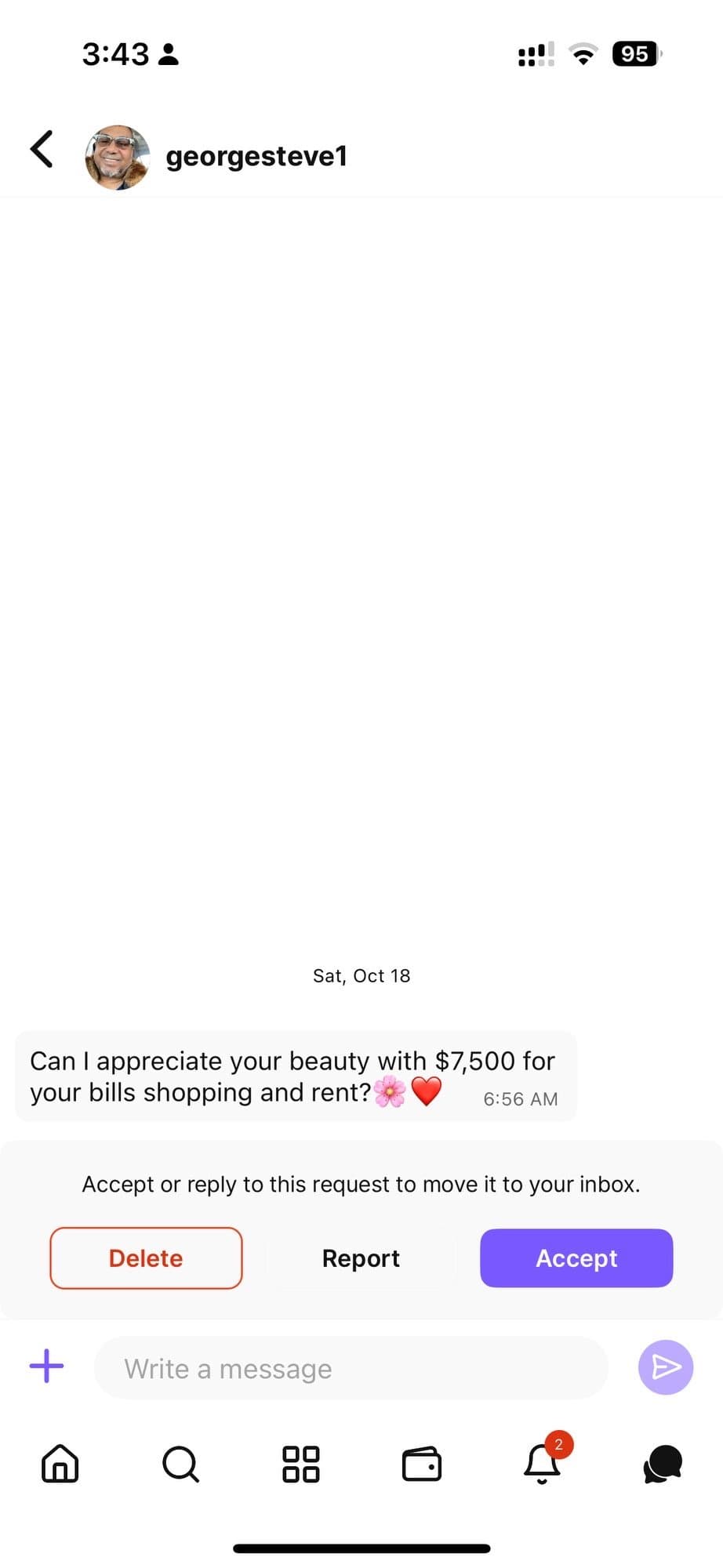
Task: Switch to the Wallet tab
Action: click(x=422, y=1464)
